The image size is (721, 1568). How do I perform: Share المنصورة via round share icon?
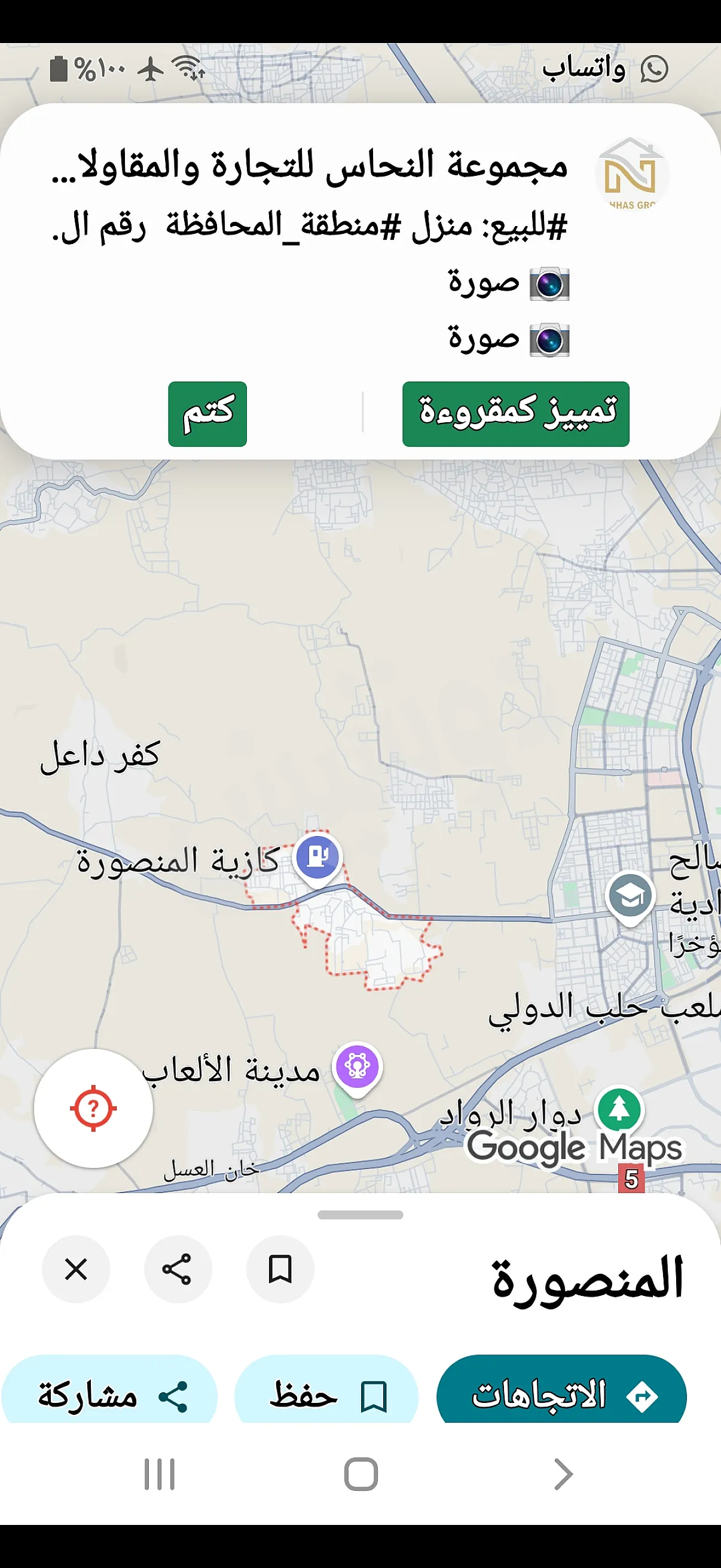[178, 1269]
